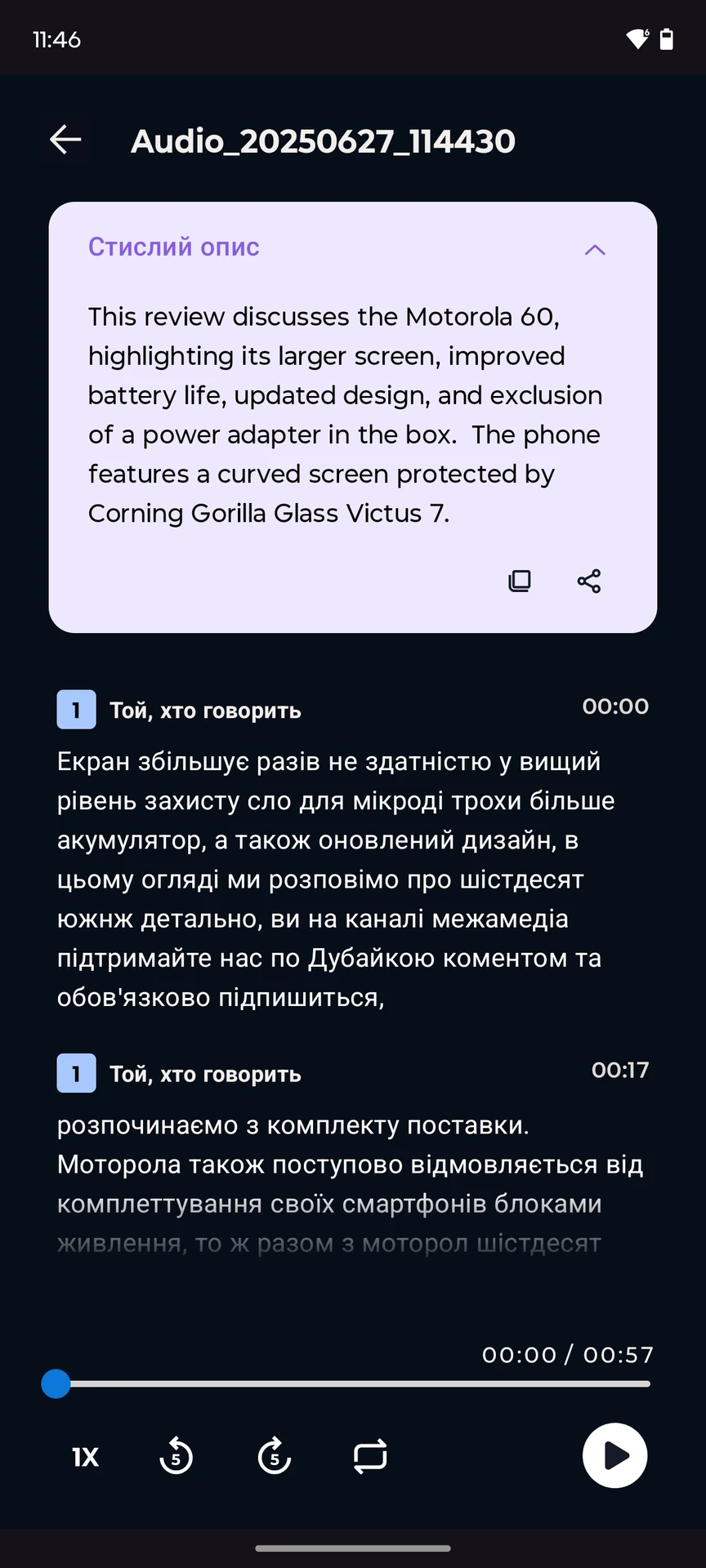706x1568 pixels.
Task: Change the 1X playback speed
Action: coord(85,1456)
